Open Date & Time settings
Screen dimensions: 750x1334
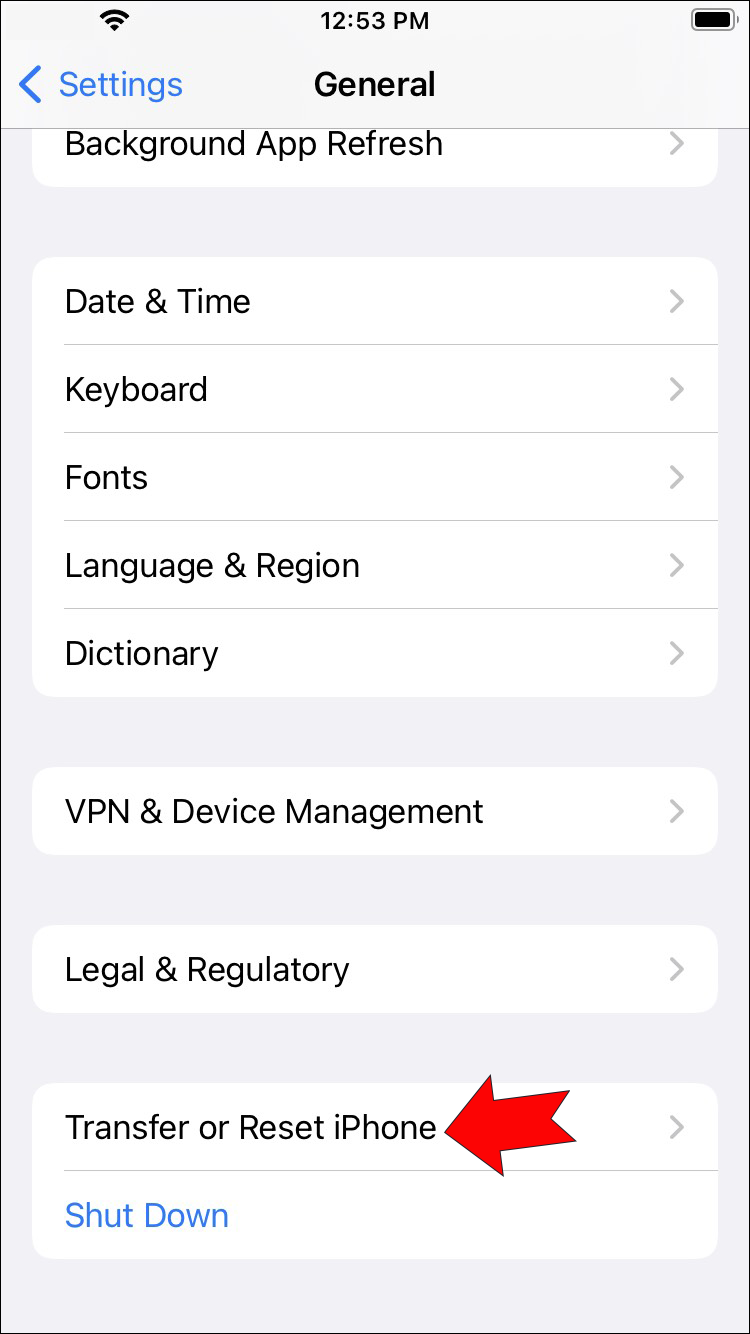[374, 302]
